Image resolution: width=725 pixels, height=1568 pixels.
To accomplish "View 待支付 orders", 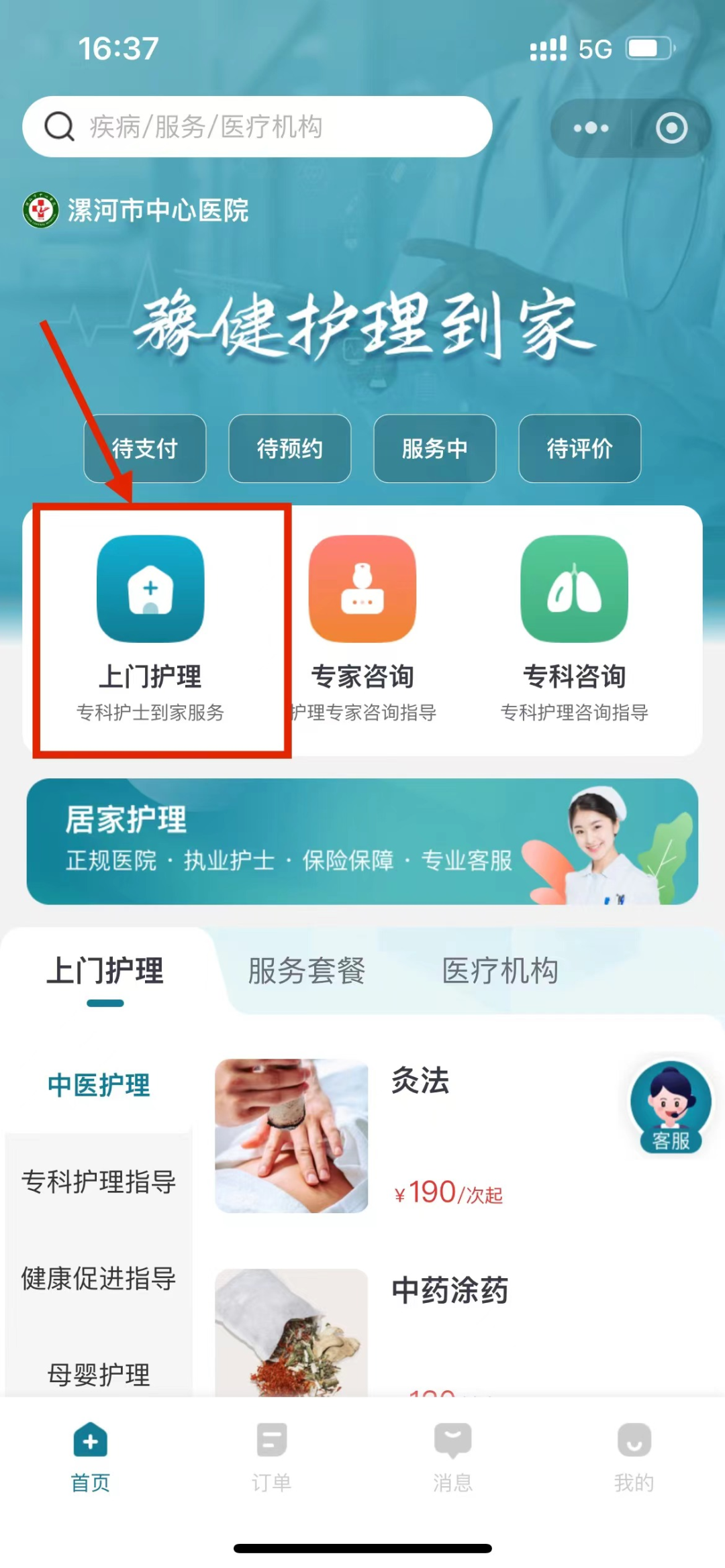I will pos(145,448).
